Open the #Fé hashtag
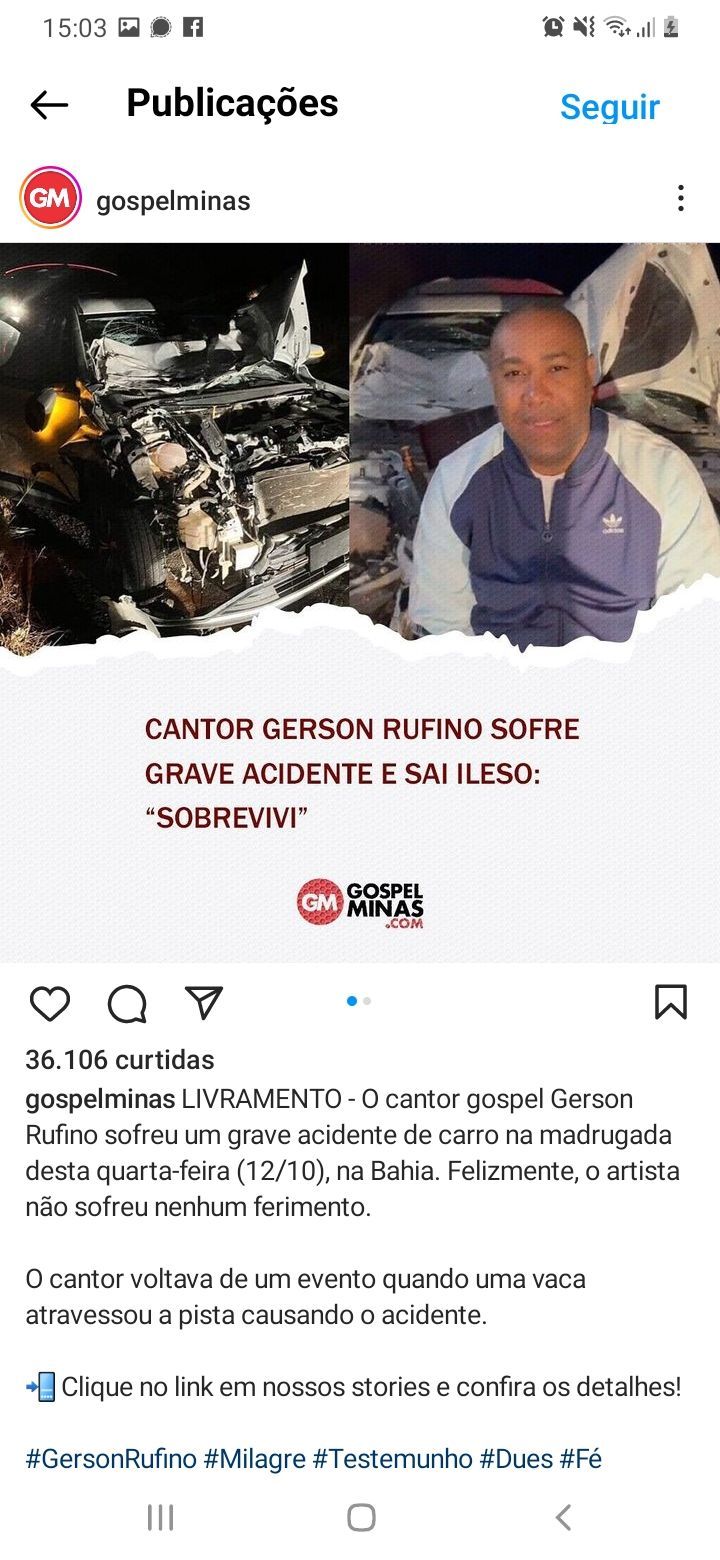The image size is (720, 1560). coord(580,1459)
